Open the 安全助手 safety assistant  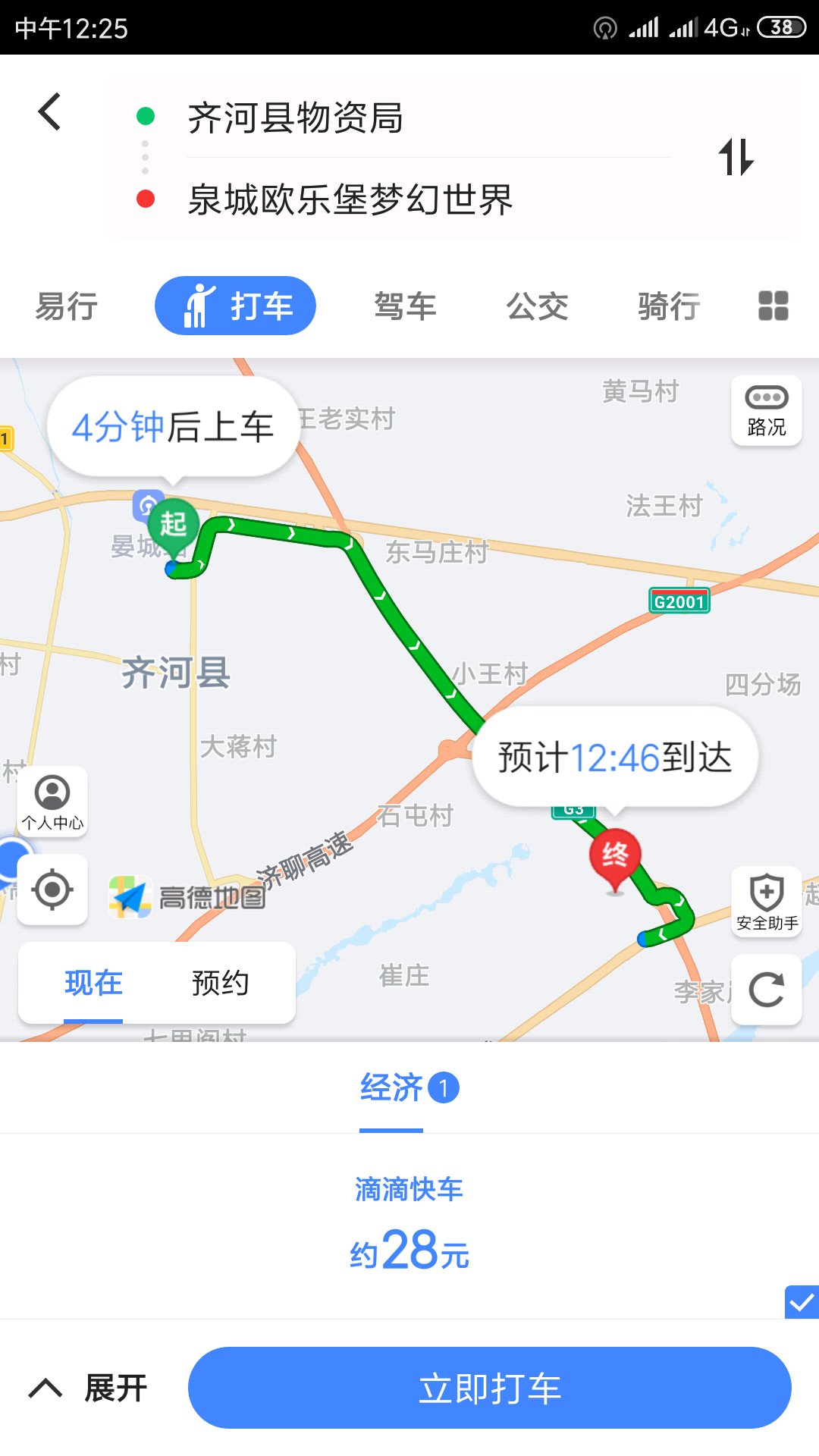point(767,902)
